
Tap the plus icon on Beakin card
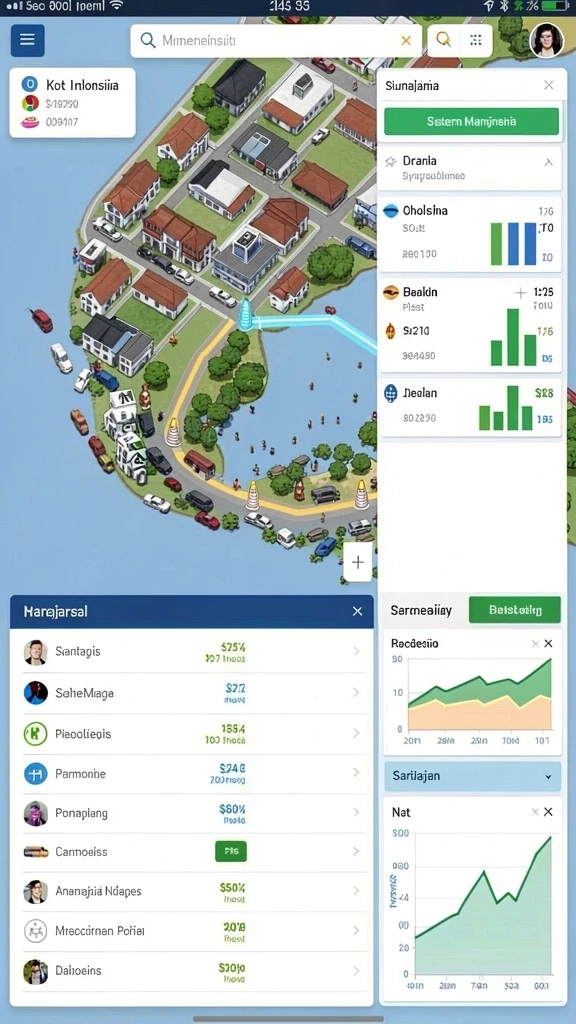[520, 293]
